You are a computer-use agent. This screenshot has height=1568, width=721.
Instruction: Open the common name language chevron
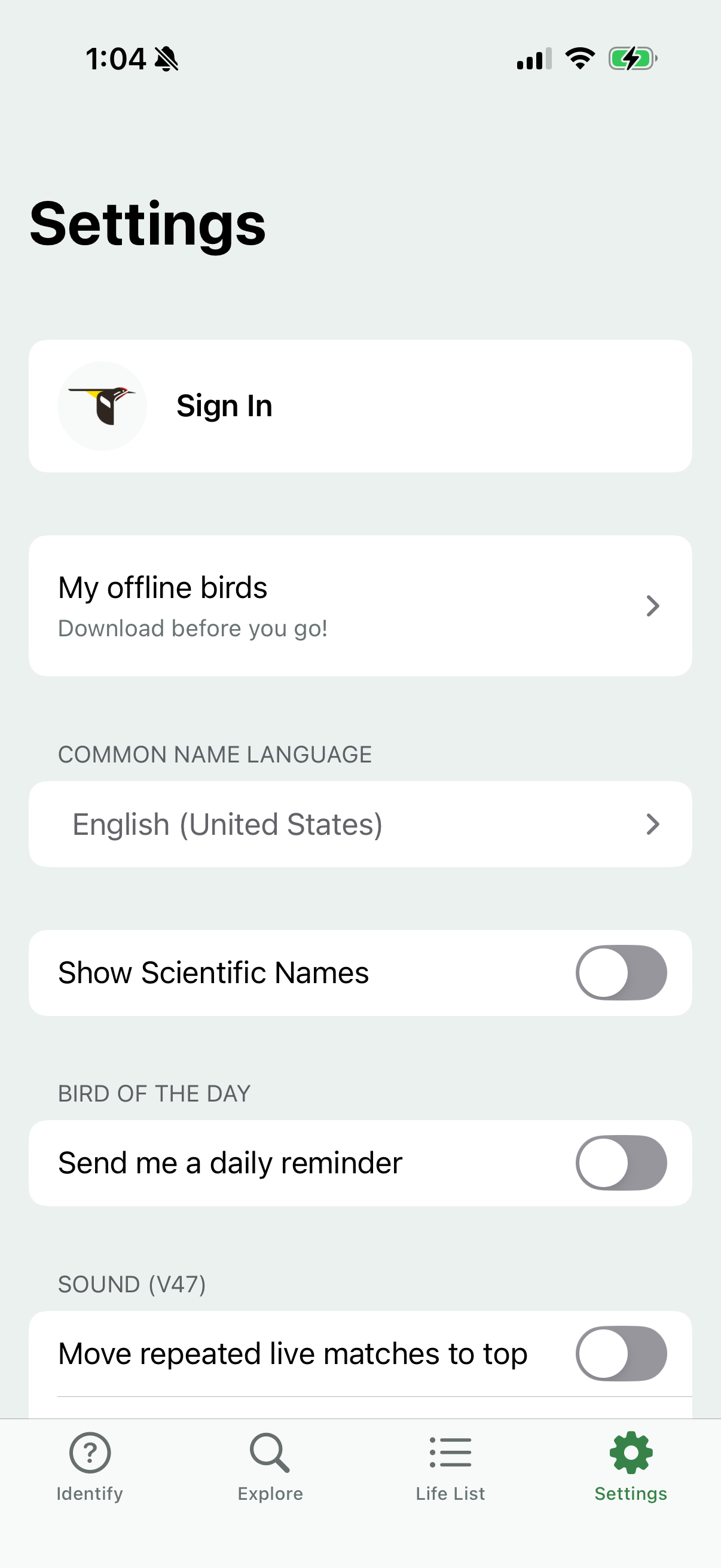[x=652, y=823]
